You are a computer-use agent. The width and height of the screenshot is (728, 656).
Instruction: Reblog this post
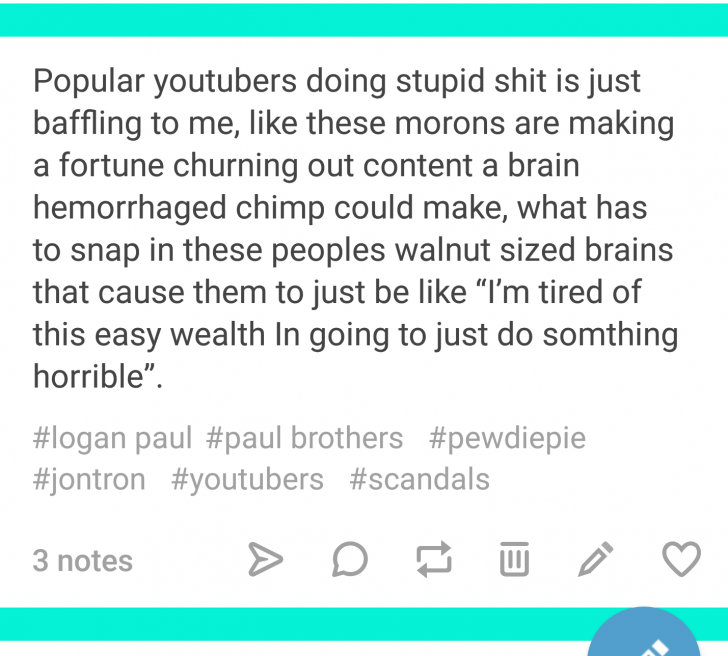pos(433,561)
